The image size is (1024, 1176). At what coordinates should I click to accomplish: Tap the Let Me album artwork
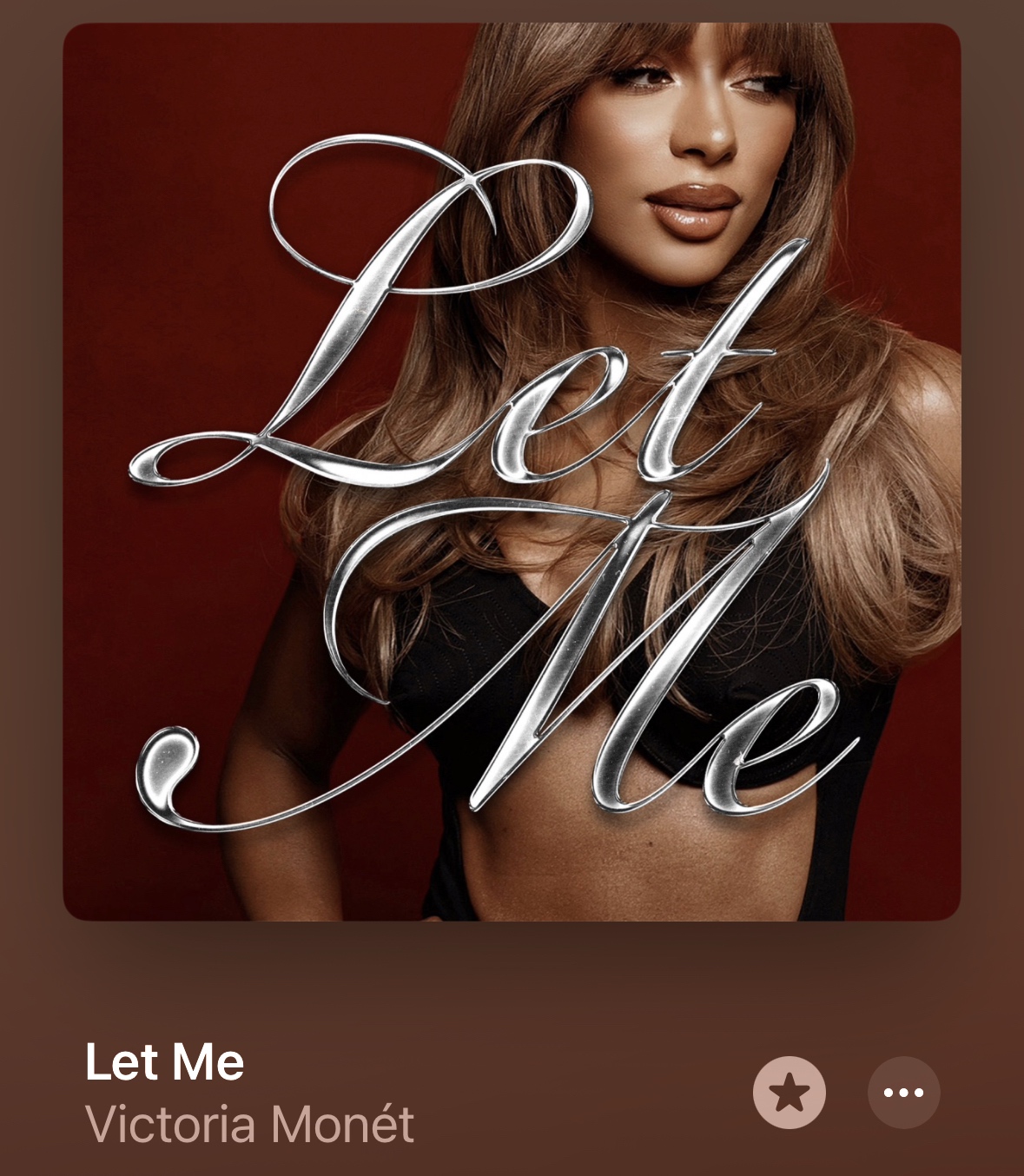(x=512, y=472)
